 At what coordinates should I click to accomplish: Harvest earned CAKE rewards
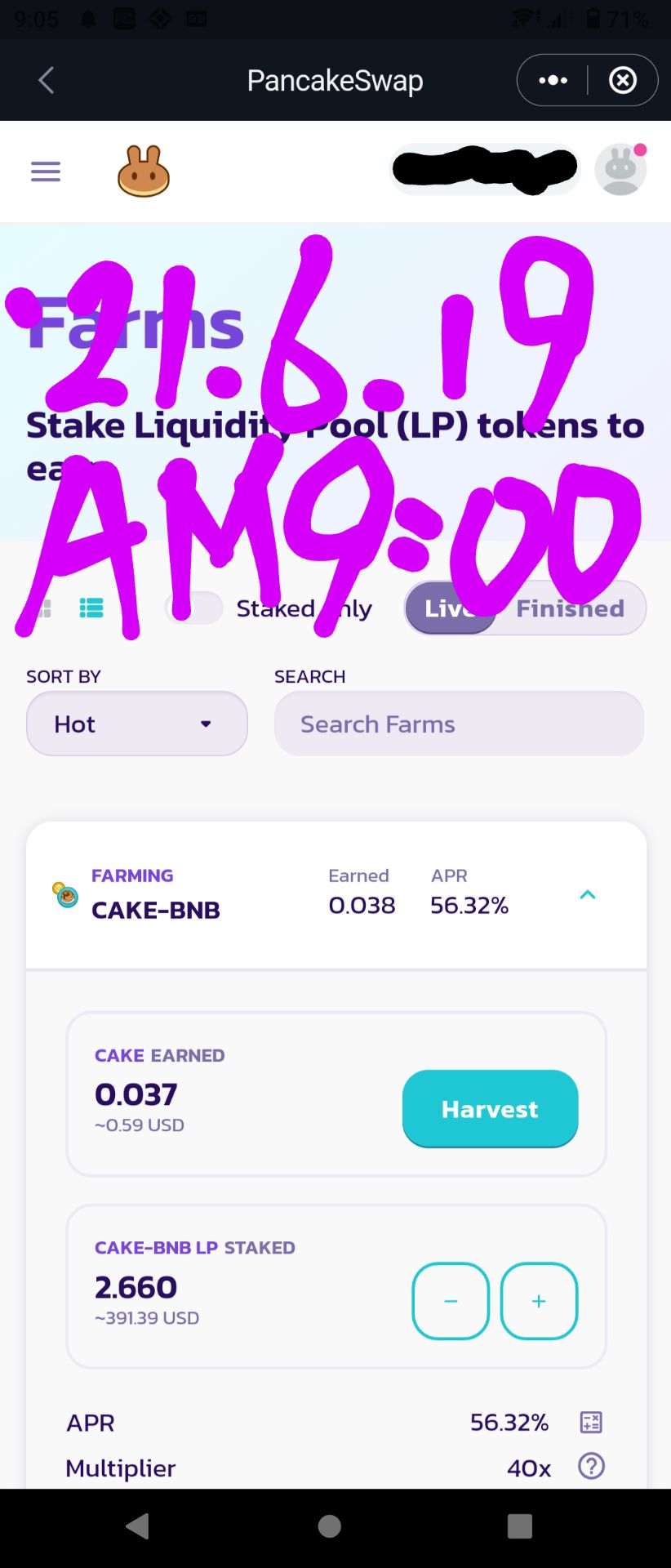coord(490,1108)
